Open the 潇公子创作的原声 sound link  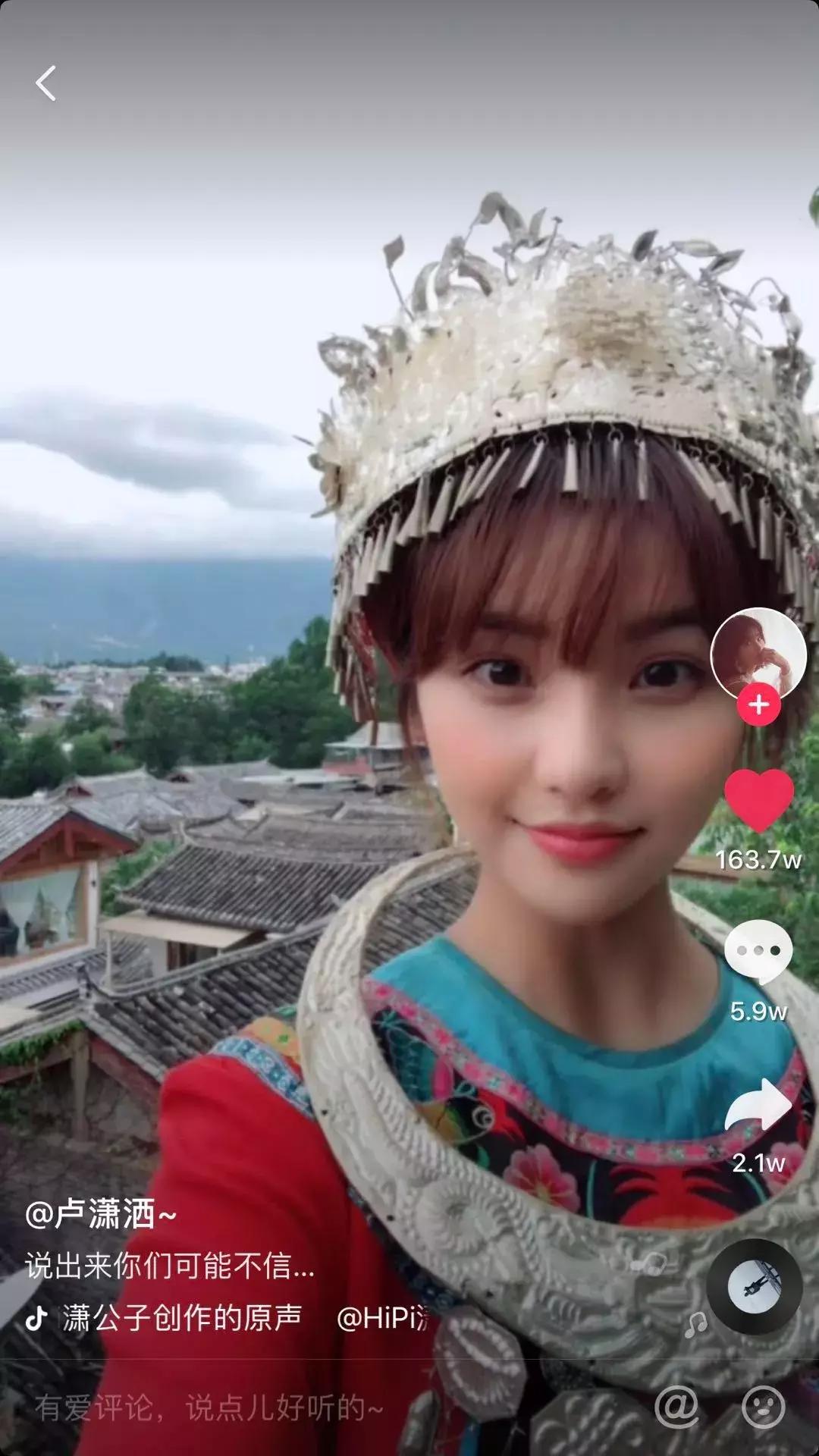[182, 1319]
